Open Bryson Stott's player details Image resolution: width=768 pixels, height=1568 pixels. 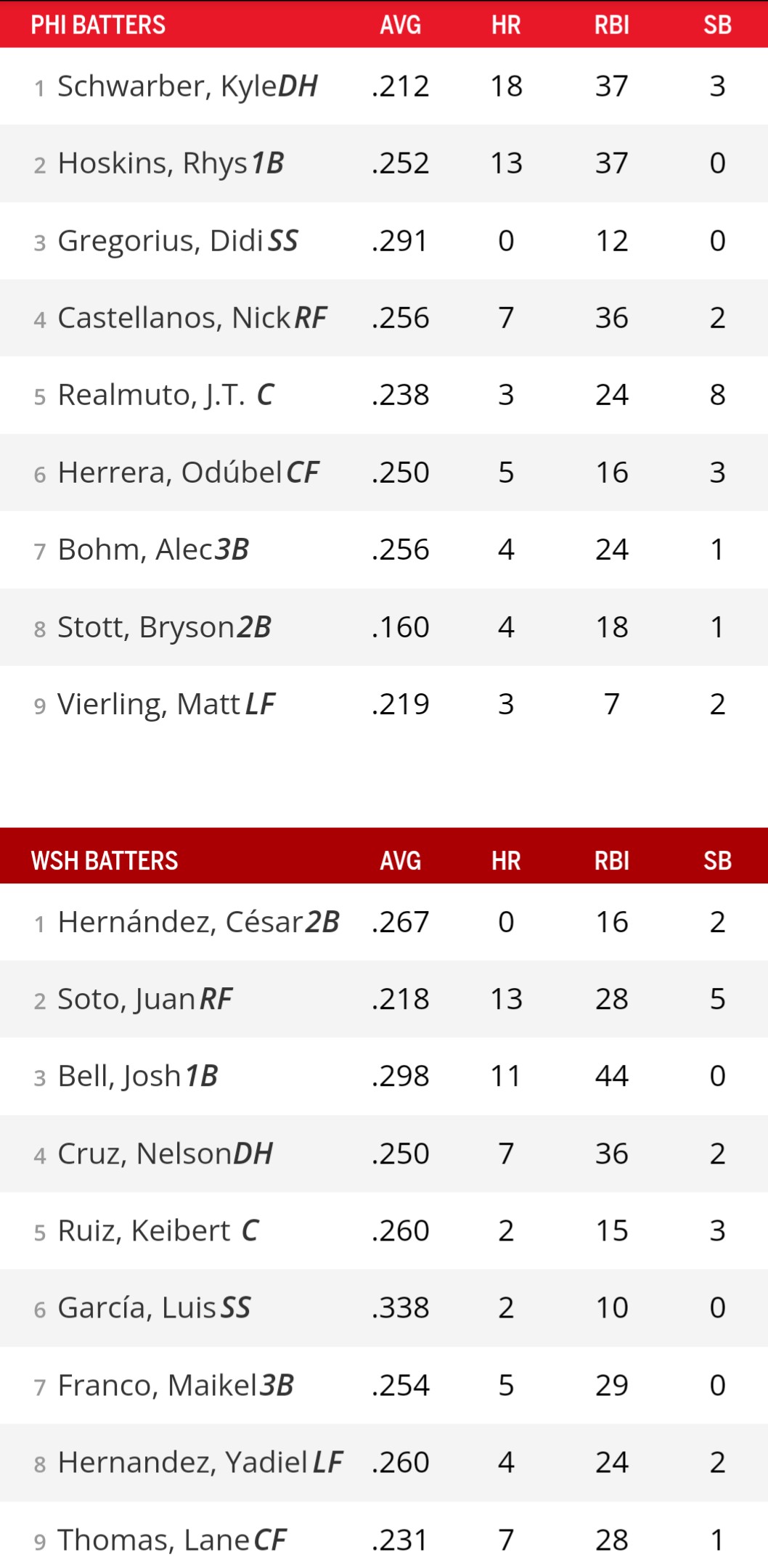click(x=164, y=627)
